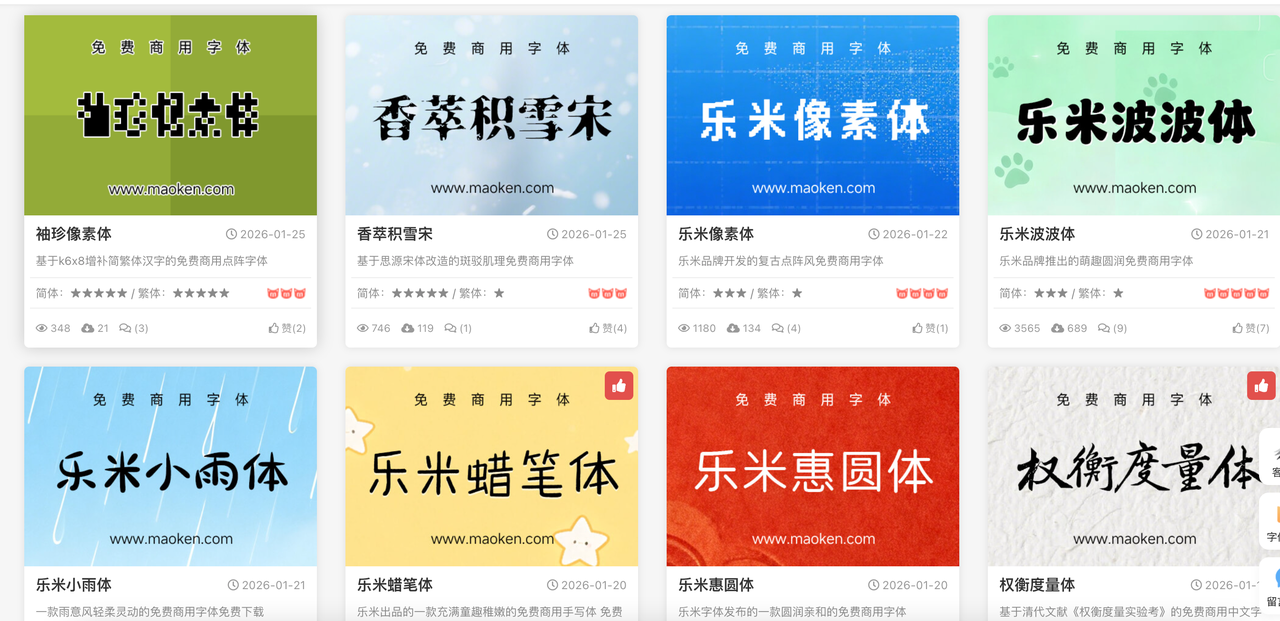Open the 权衡度量体 font card
Image resolution: width=1280 pixels, height=621 pixels.
click(x=1134, y=466)
